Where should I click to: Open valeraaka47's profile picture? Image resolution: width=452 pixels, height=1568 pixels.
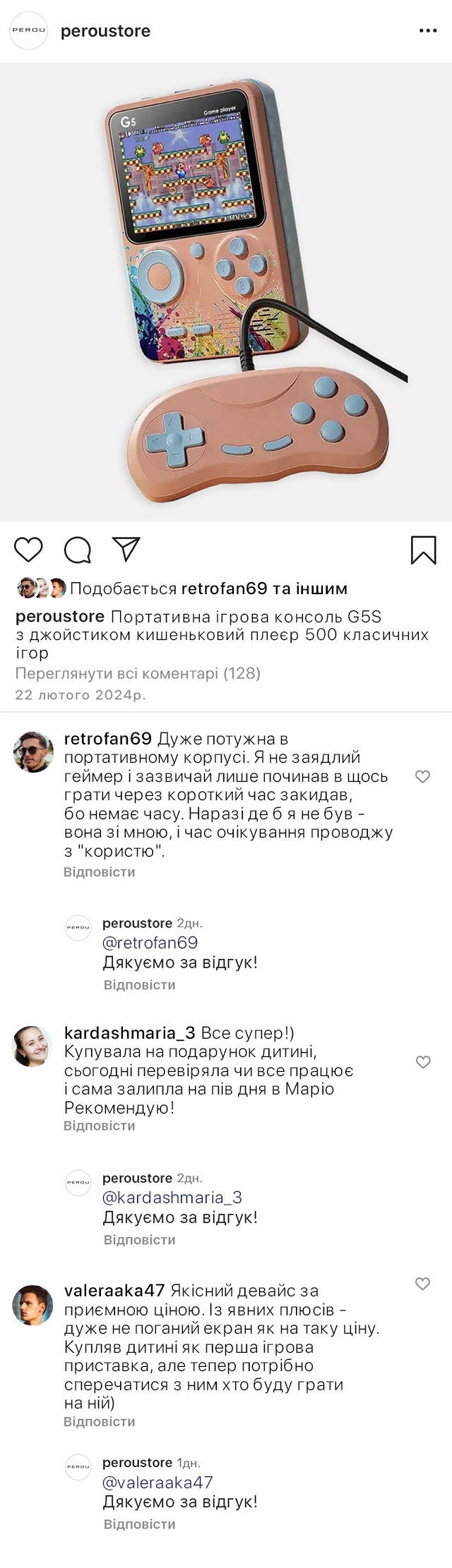(33, 1304)
